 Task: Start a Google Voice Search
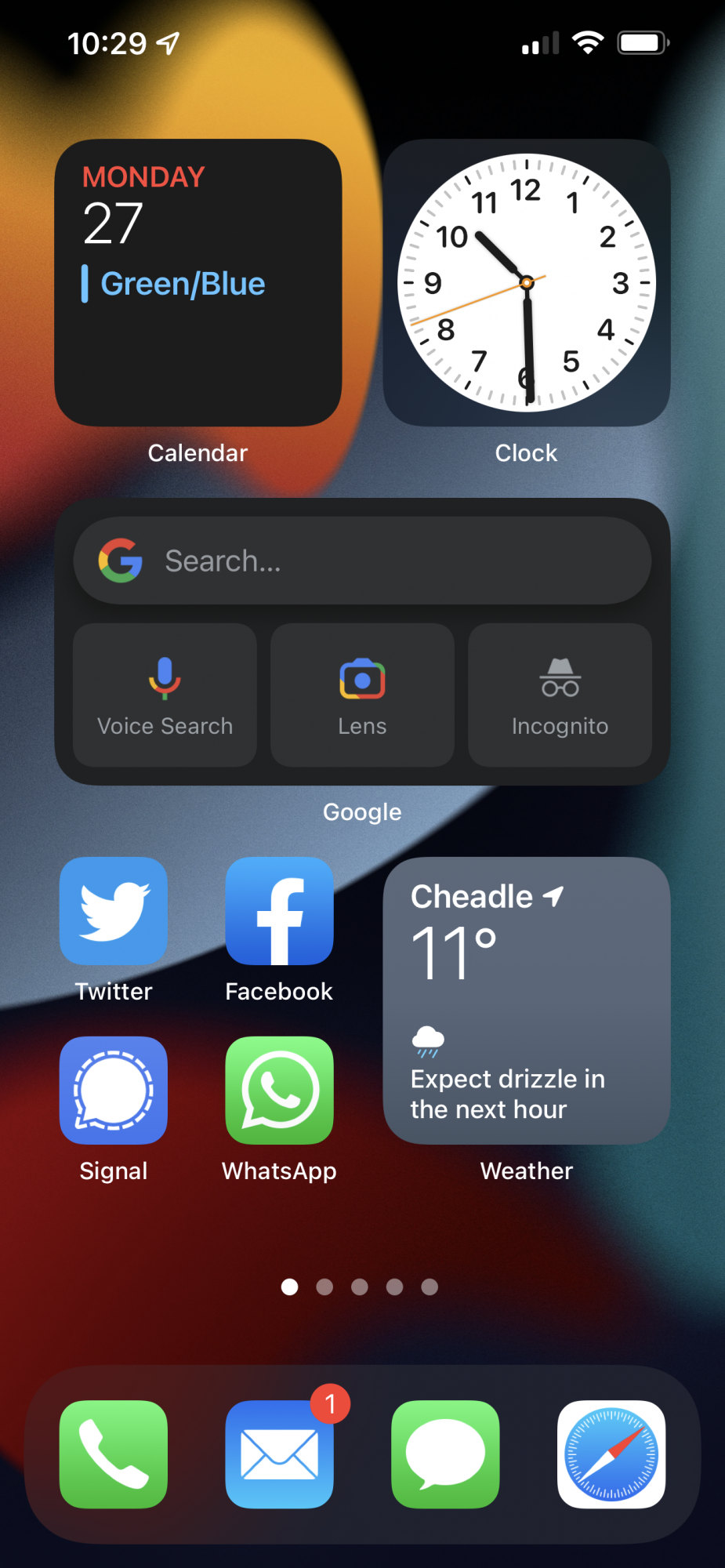pos(165,695)
